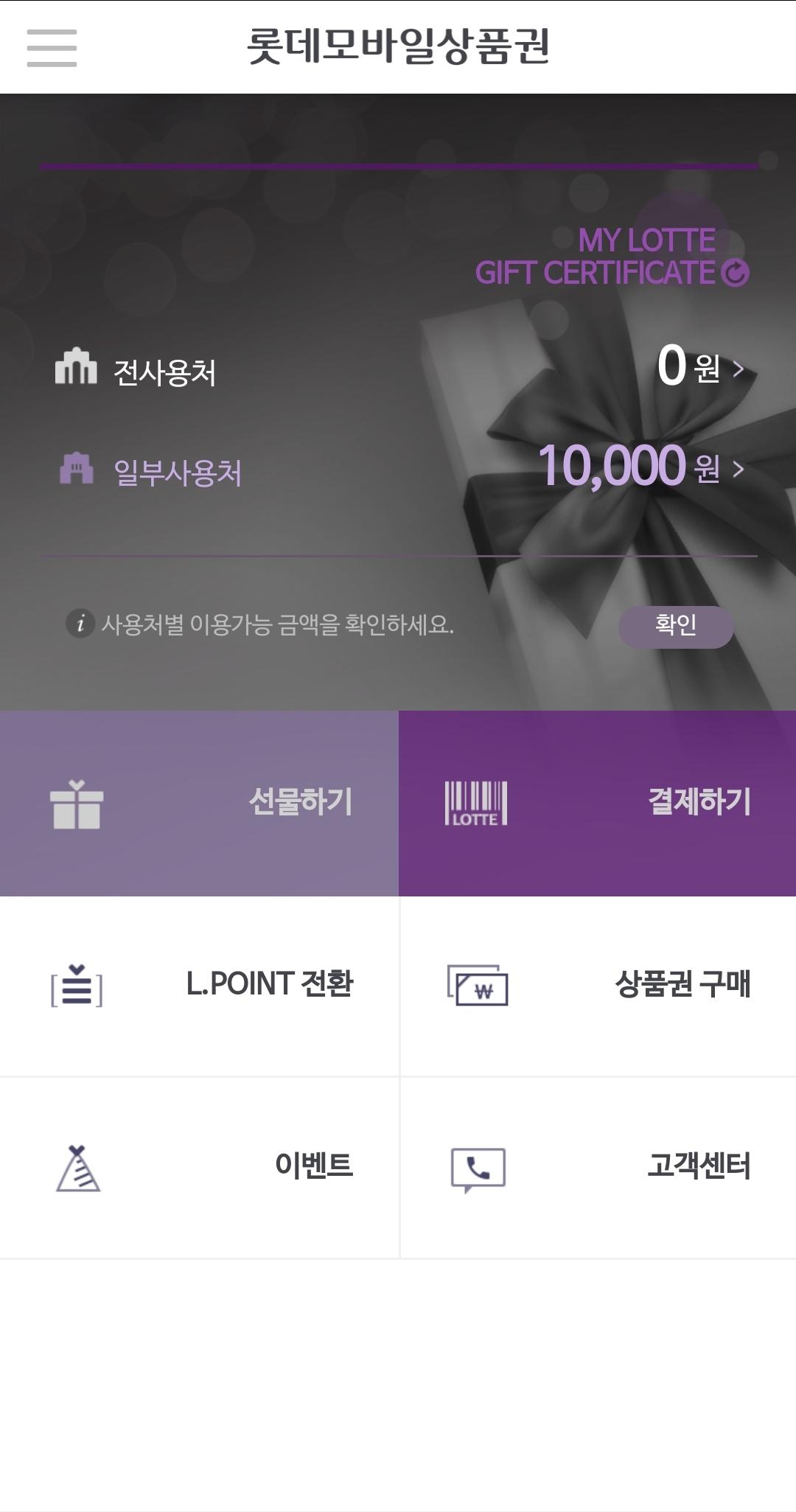Go to L.POINT 전환

click(x=199, y=985)
